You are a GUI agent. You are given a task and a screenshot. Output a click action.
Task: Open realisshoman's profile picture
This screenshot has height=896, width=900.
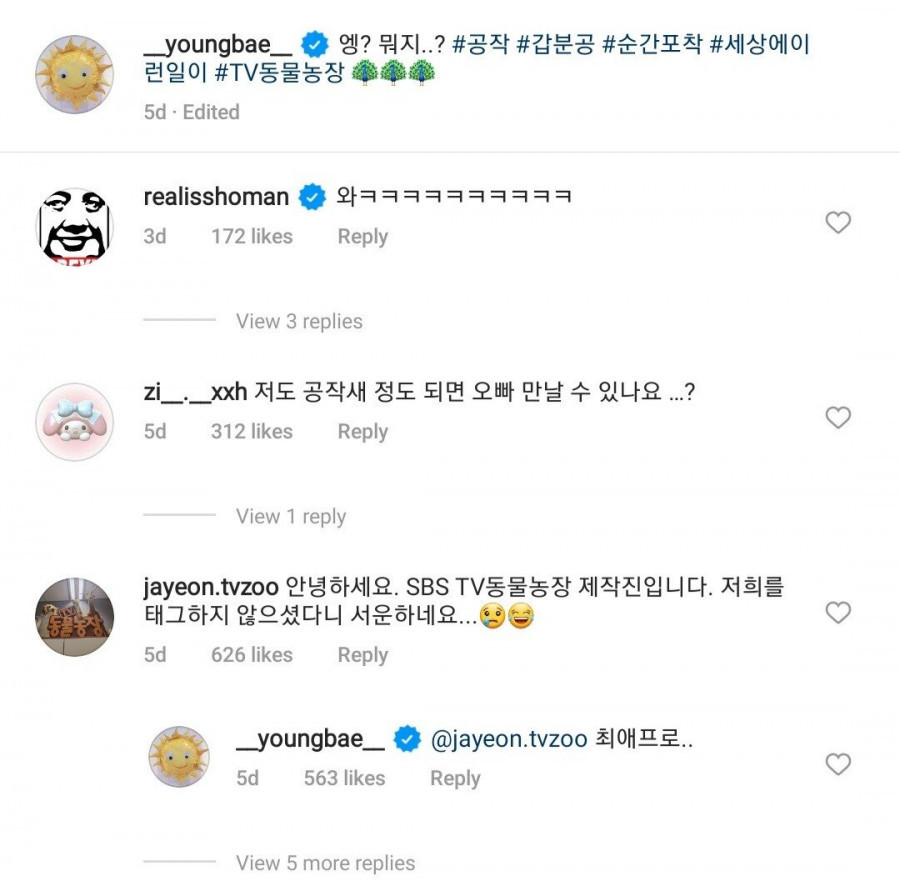[74, 225]
